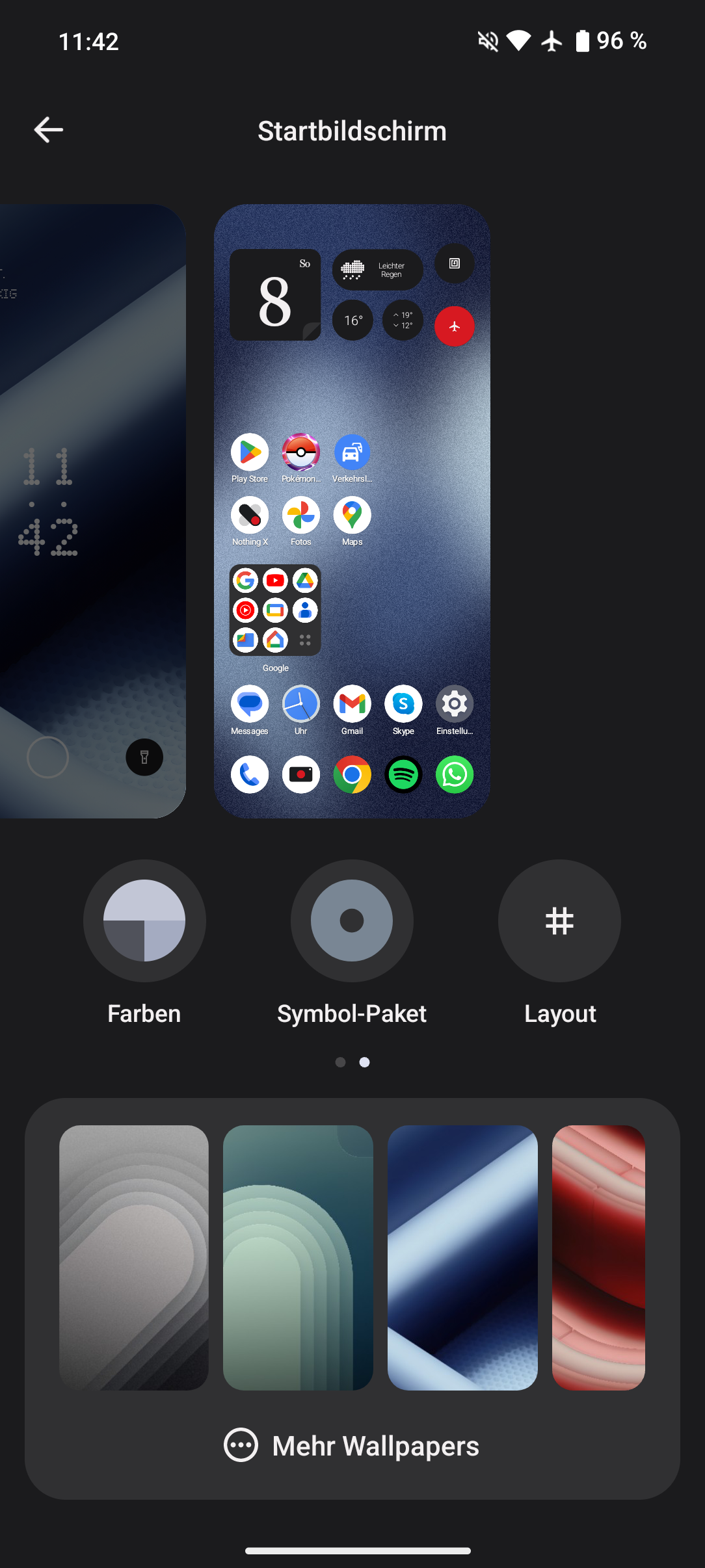Choose the blue diagonal wallpaper

[462, 1257]
